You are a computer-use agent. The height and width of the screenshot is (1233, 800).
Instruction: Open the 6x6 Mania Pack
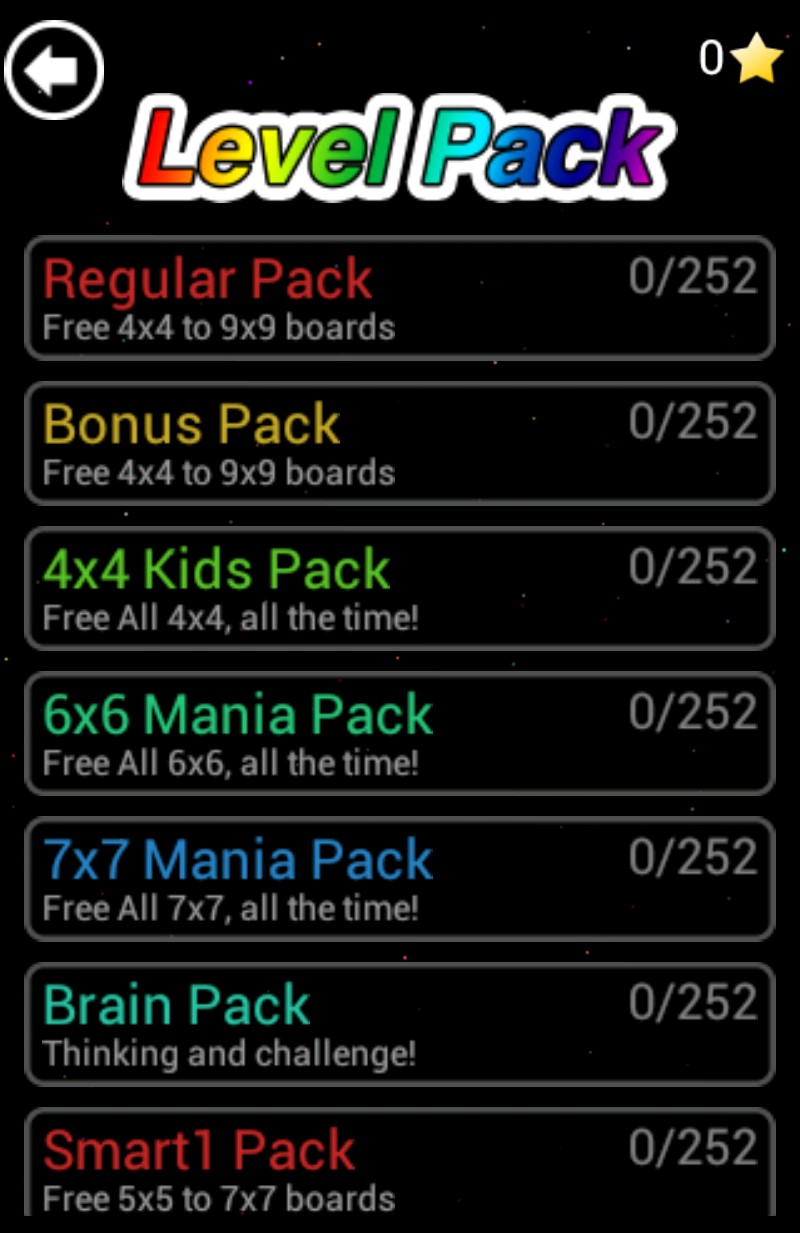click(x=400, y=733)
